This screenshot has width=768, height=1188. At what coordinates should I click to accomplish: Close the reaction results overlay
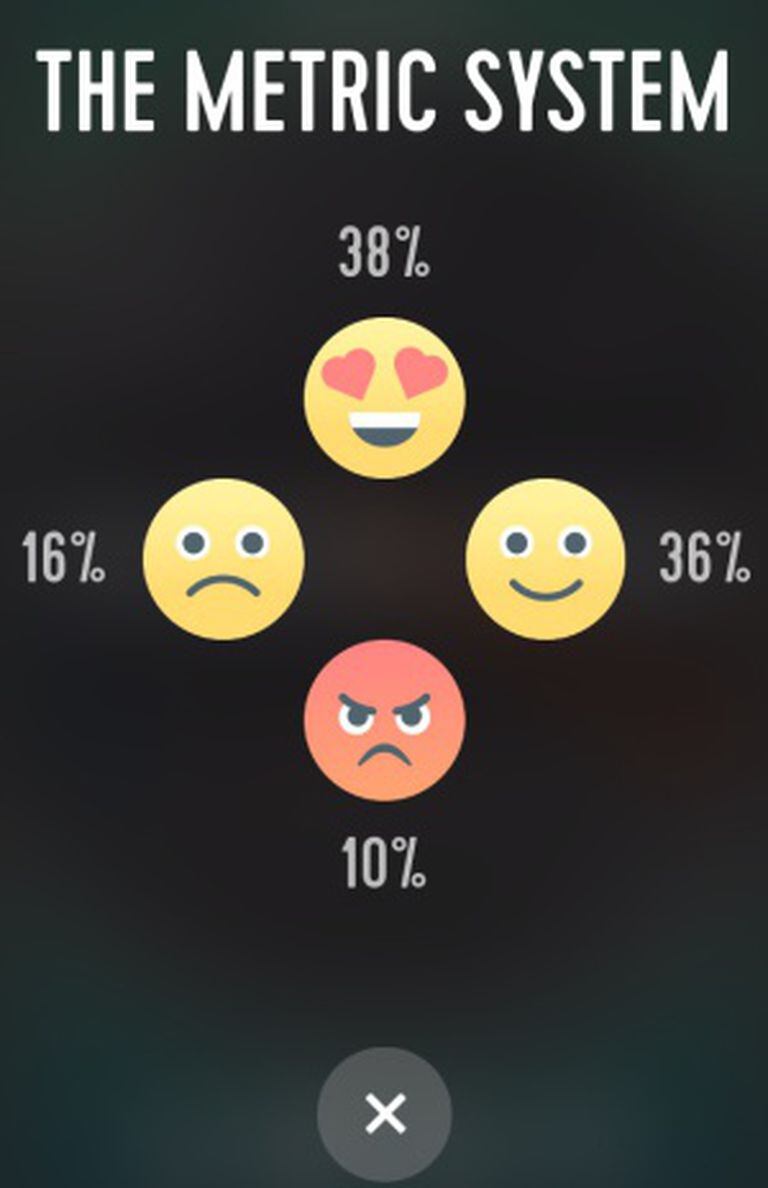(x=385, y=1114)
